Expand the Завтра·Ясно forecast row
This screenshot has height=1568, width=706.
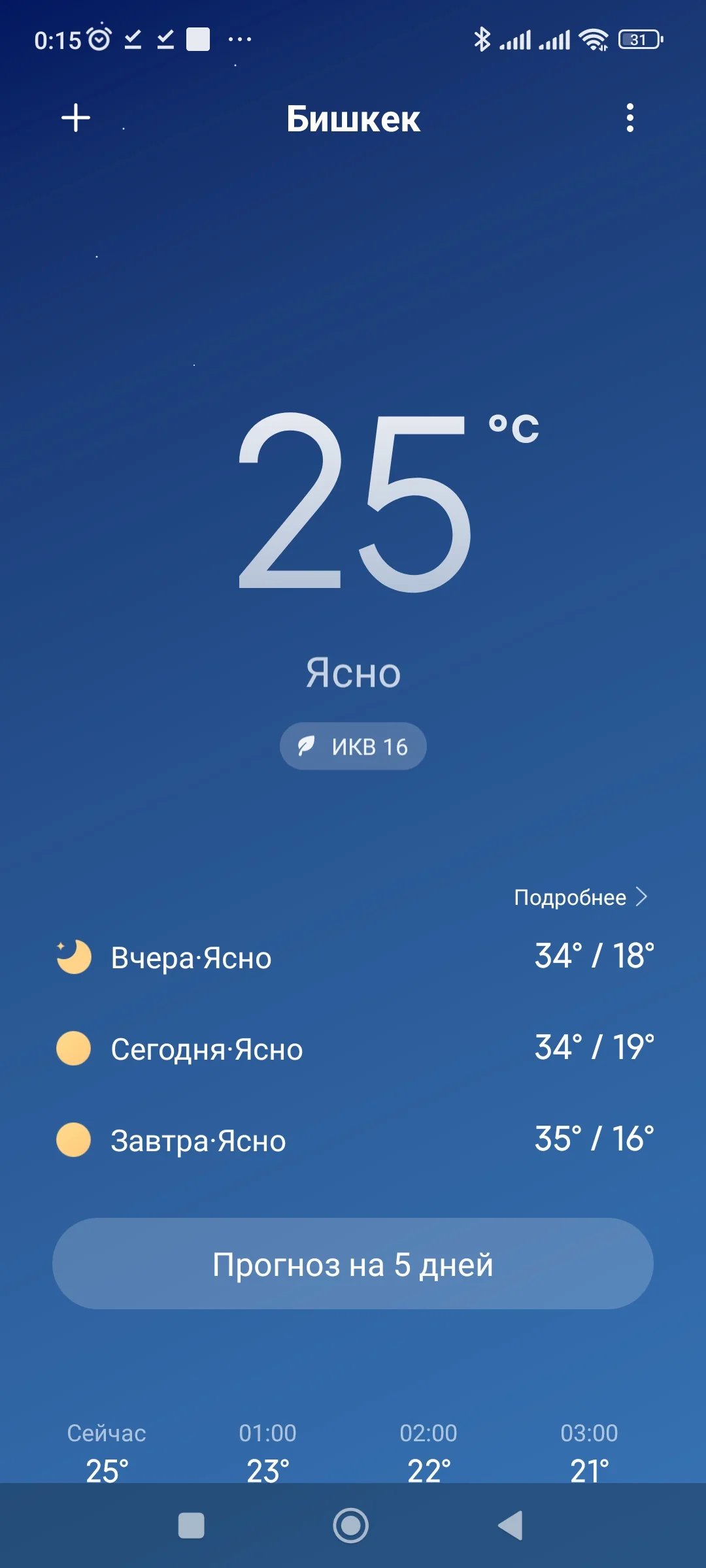pos(353,1139)
